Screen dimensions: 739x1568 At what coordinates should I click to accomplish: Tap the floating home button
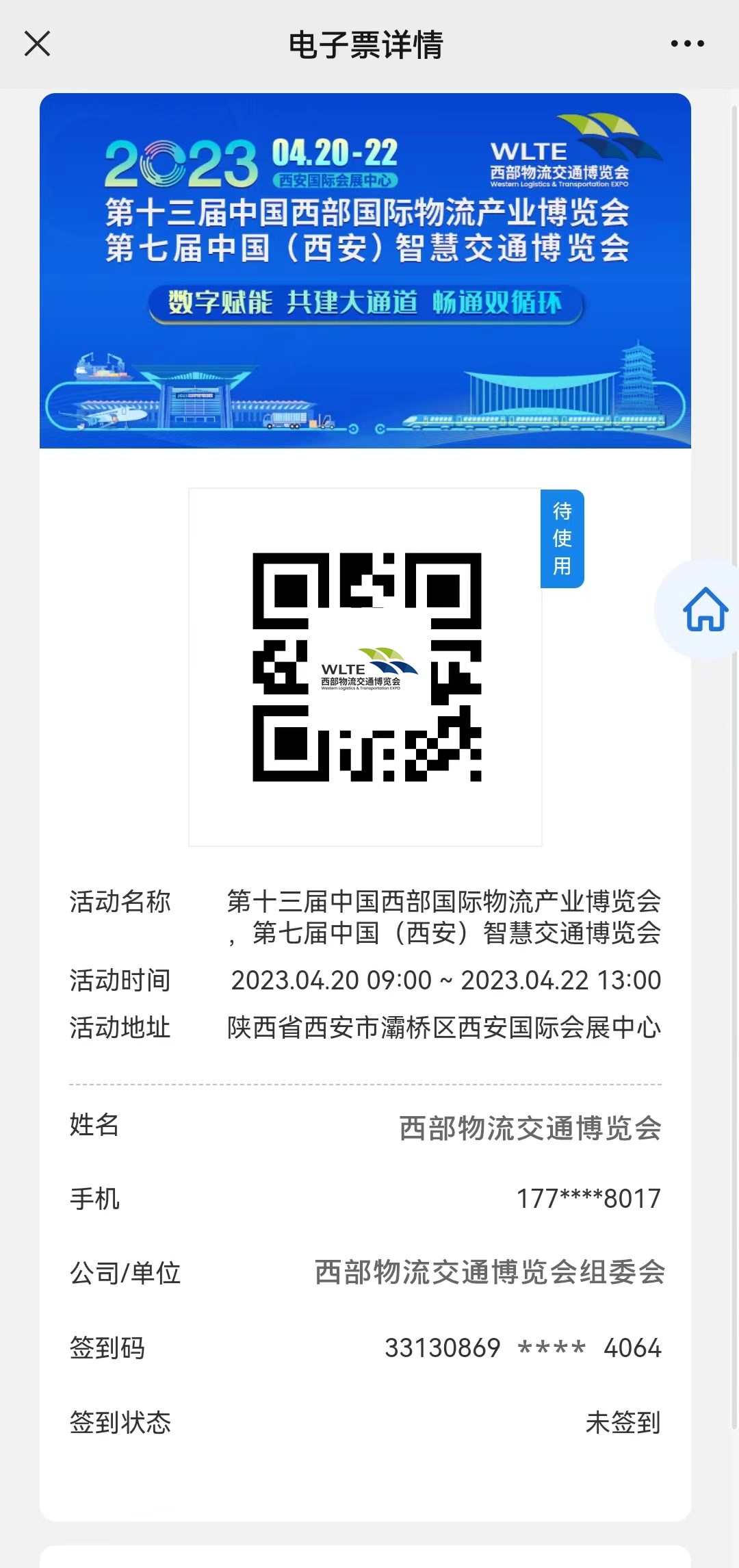pyautogui.click(x=705, y=609)
